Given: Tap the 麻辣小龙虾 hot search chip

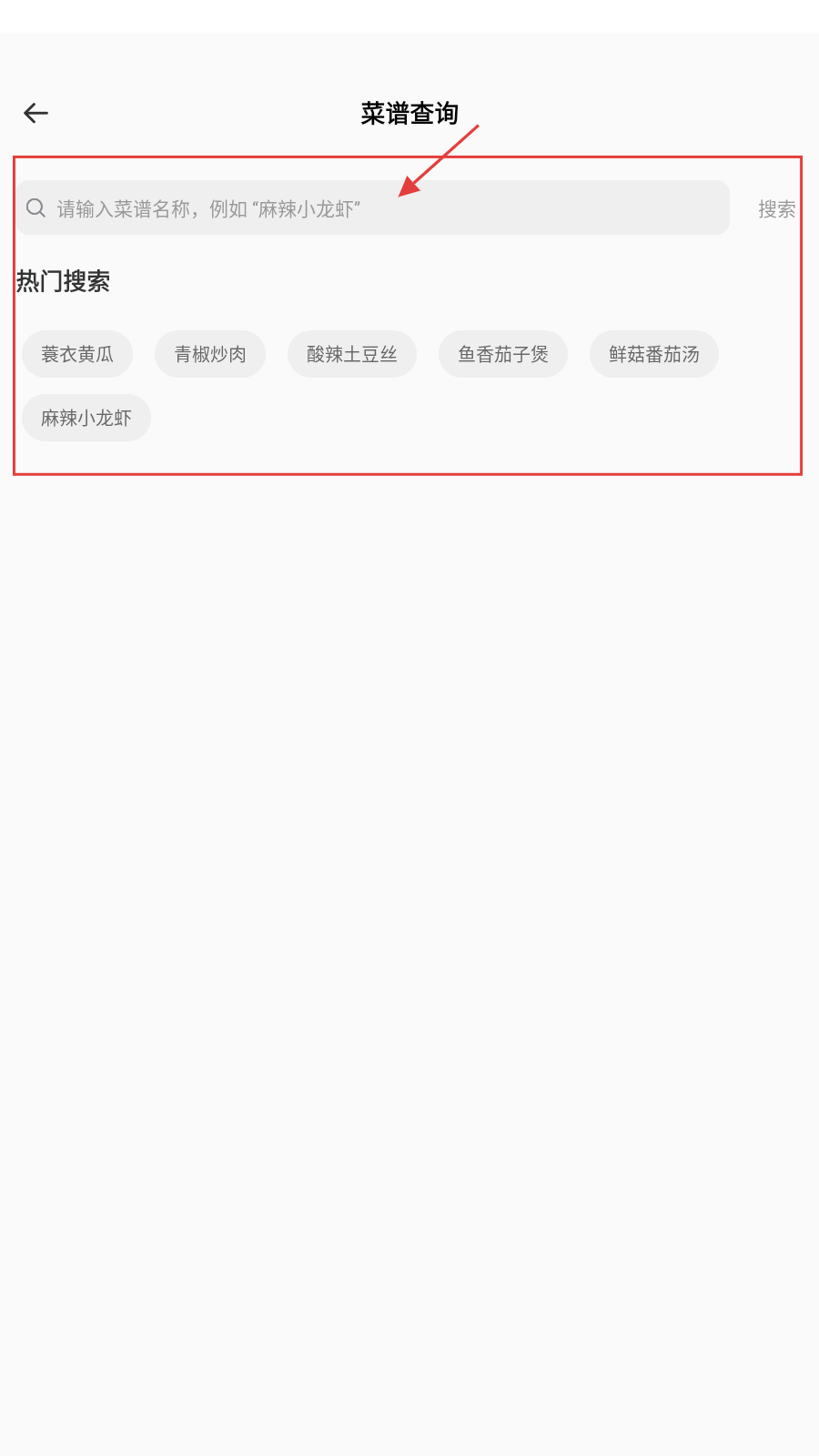Looking at the screenshot, I should pyautogui.click(x=86, y=418).
